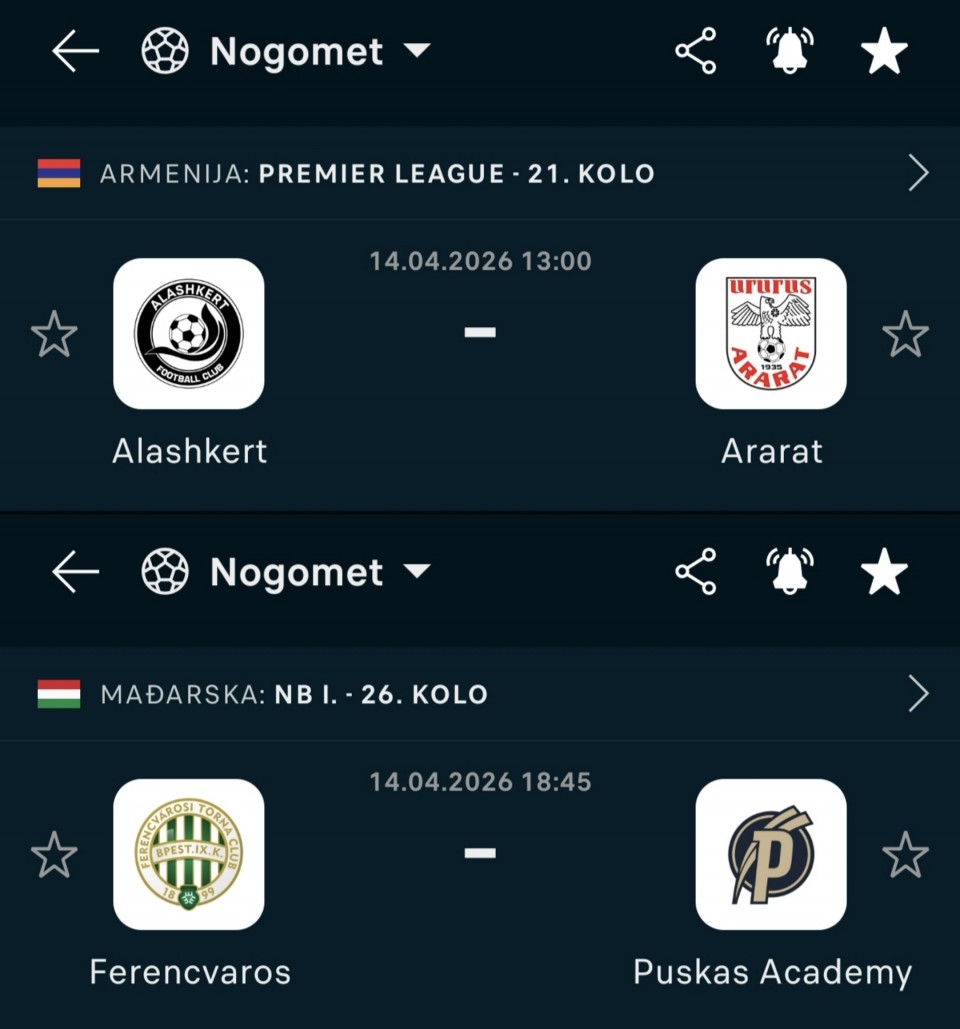Viewport: 960px width, 1029px height.
Task: Open notification bell for Ferencvaros vs Puskas match
Action: point(789,572)
